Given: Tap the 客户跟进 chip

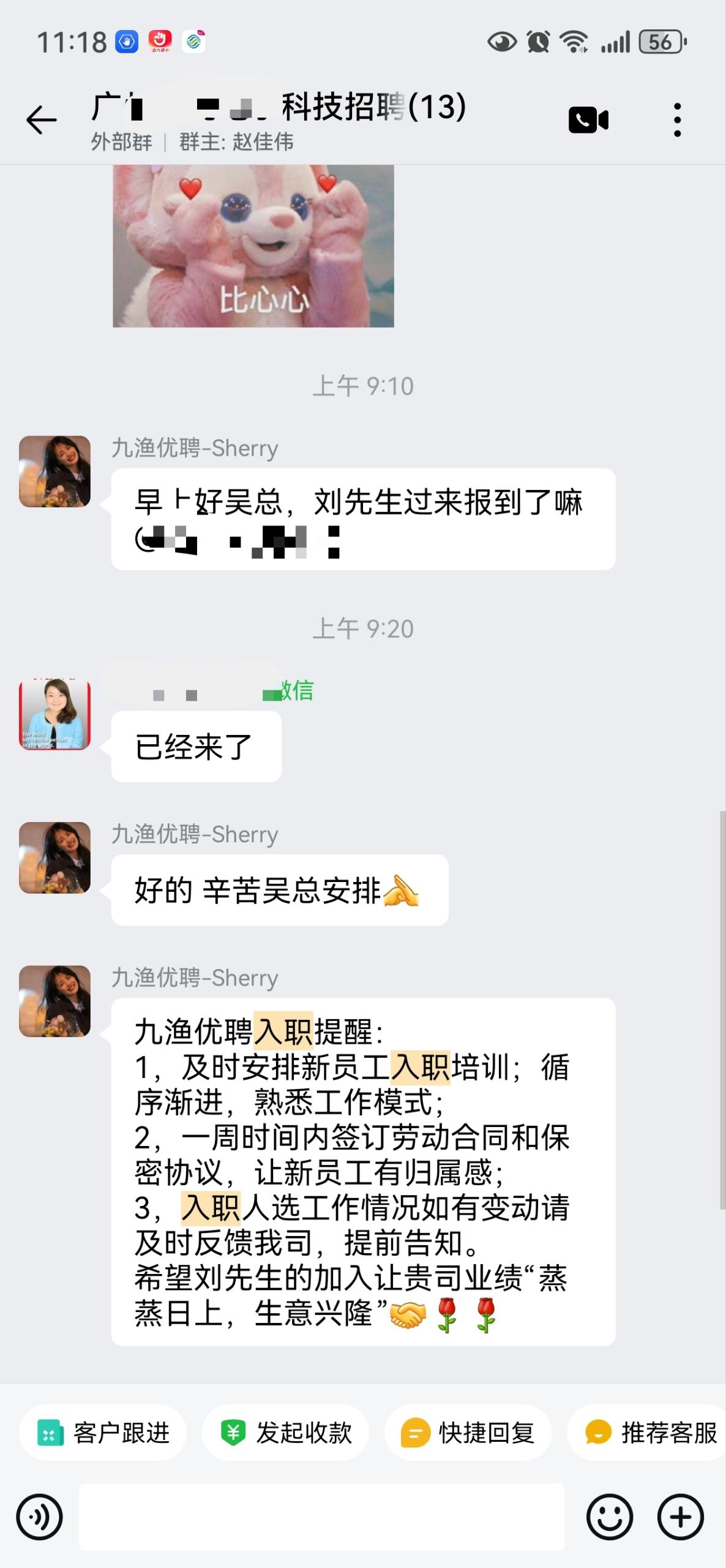Looking at the screenshot, I should pyautogui.click(x=103, y=1433).
